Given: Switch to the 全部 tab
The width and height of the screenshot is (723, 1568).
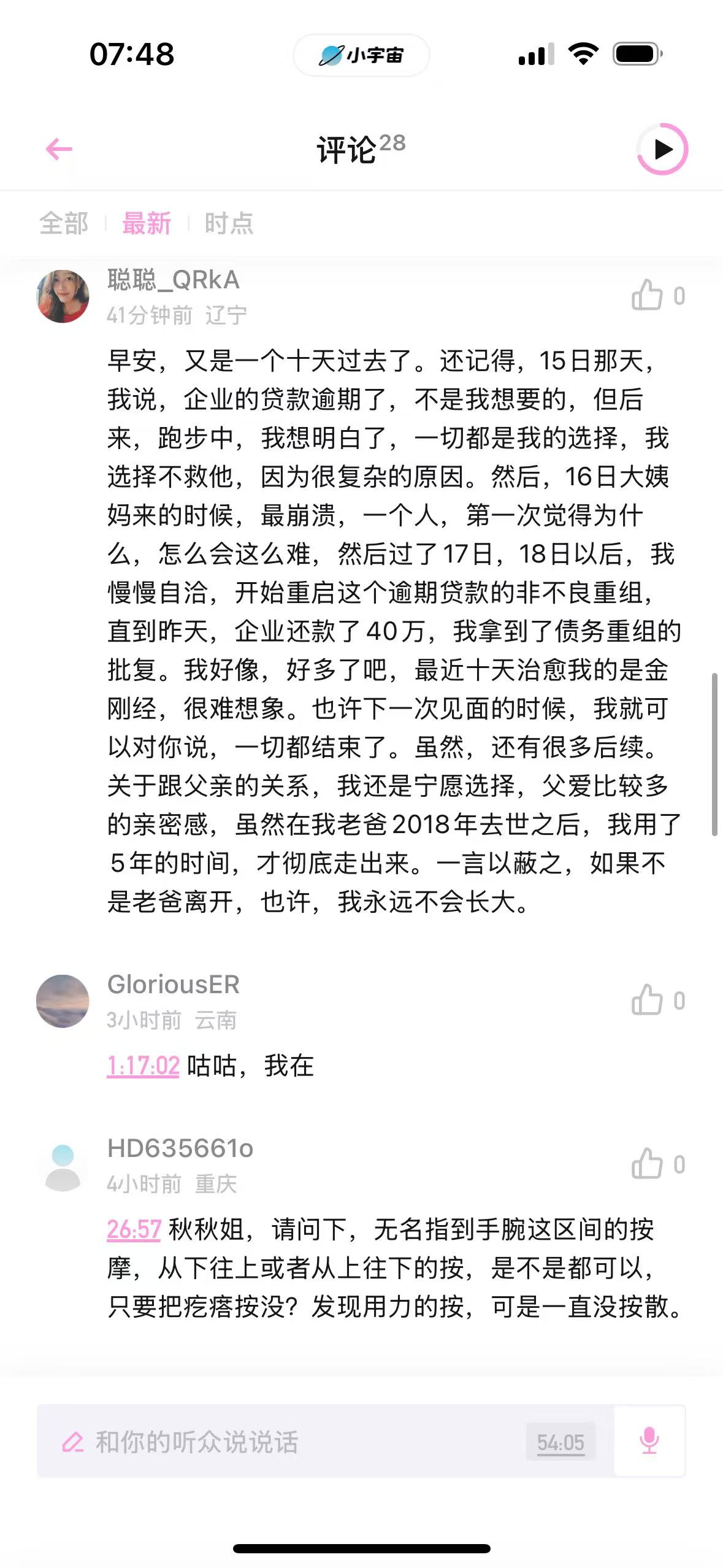Looking at the screenshot, I should click(64, 223).
